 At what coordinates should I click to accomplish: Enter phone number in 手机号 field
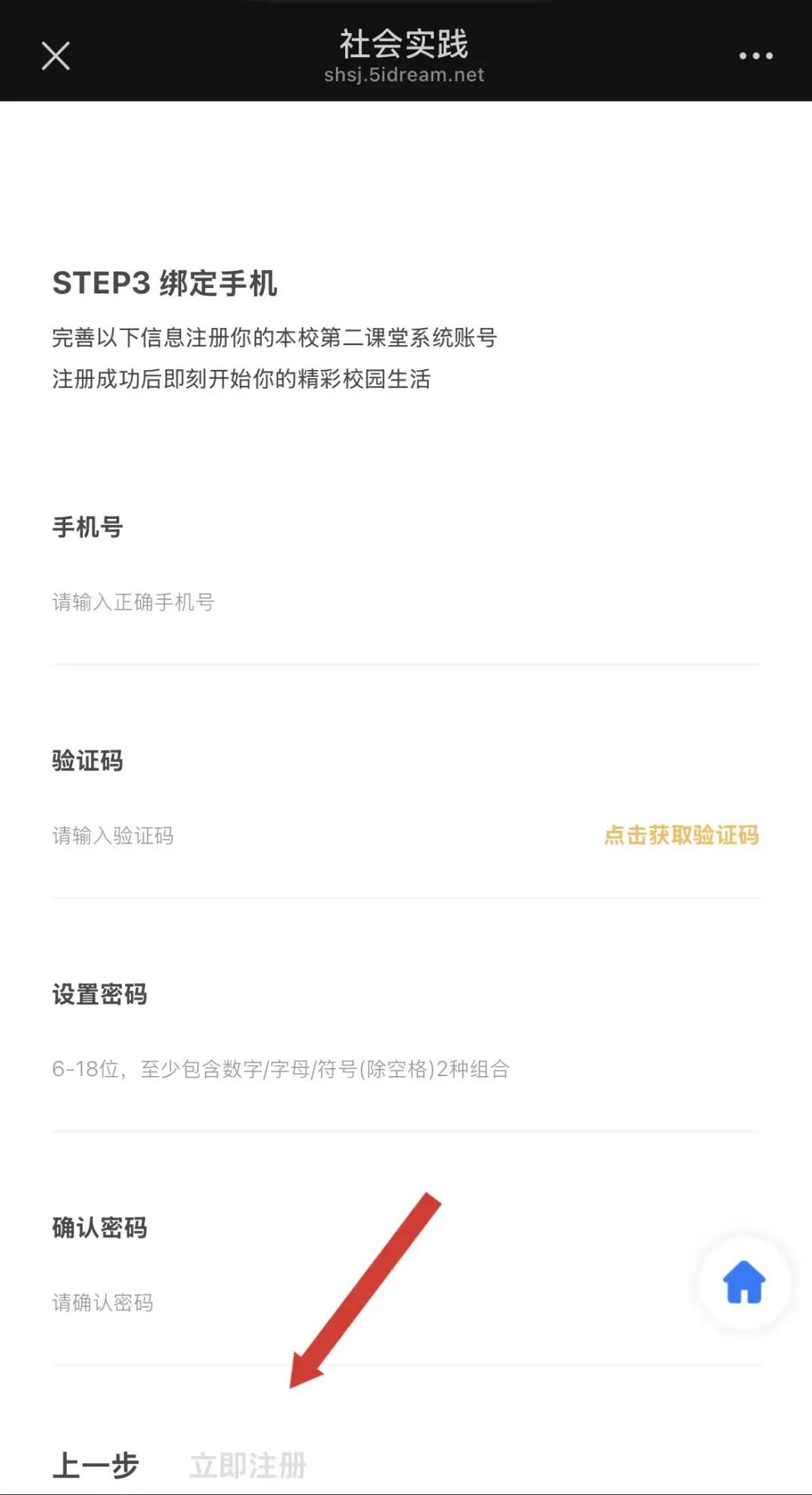click(301, 602)
